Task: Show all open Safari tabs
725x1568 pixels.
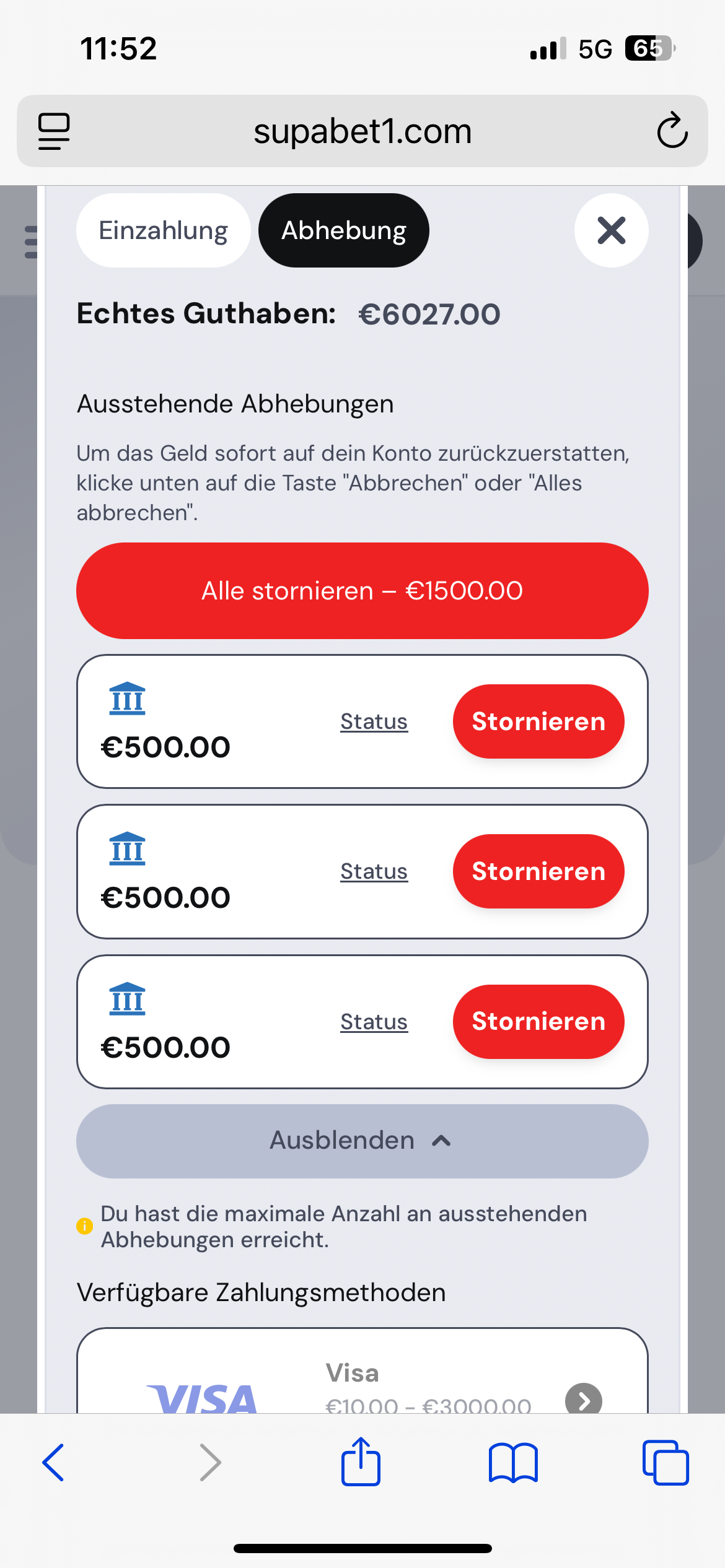Action: 666,1463
